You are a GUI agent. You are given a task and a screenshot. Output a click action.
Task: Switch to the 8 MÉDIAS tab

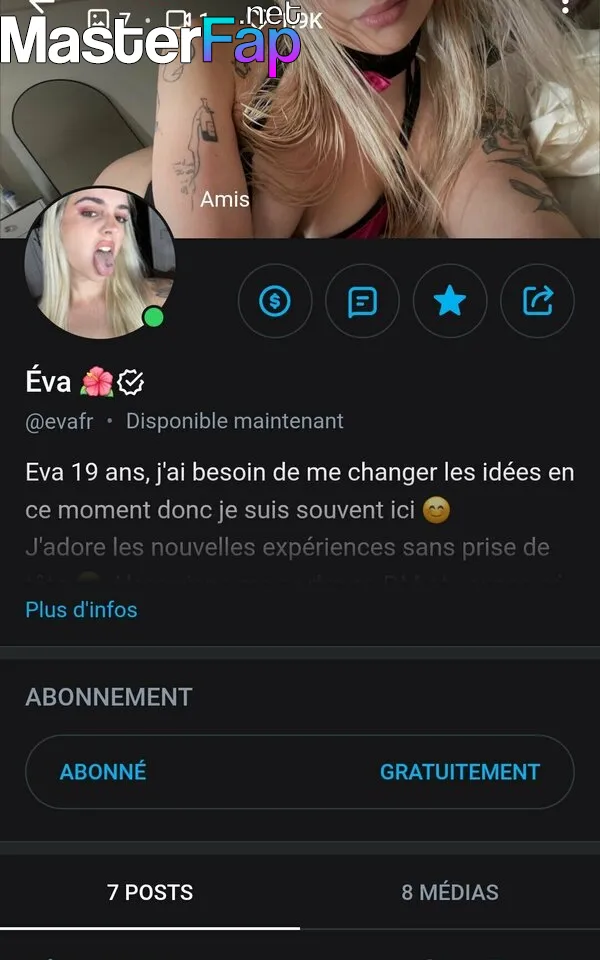450,892
